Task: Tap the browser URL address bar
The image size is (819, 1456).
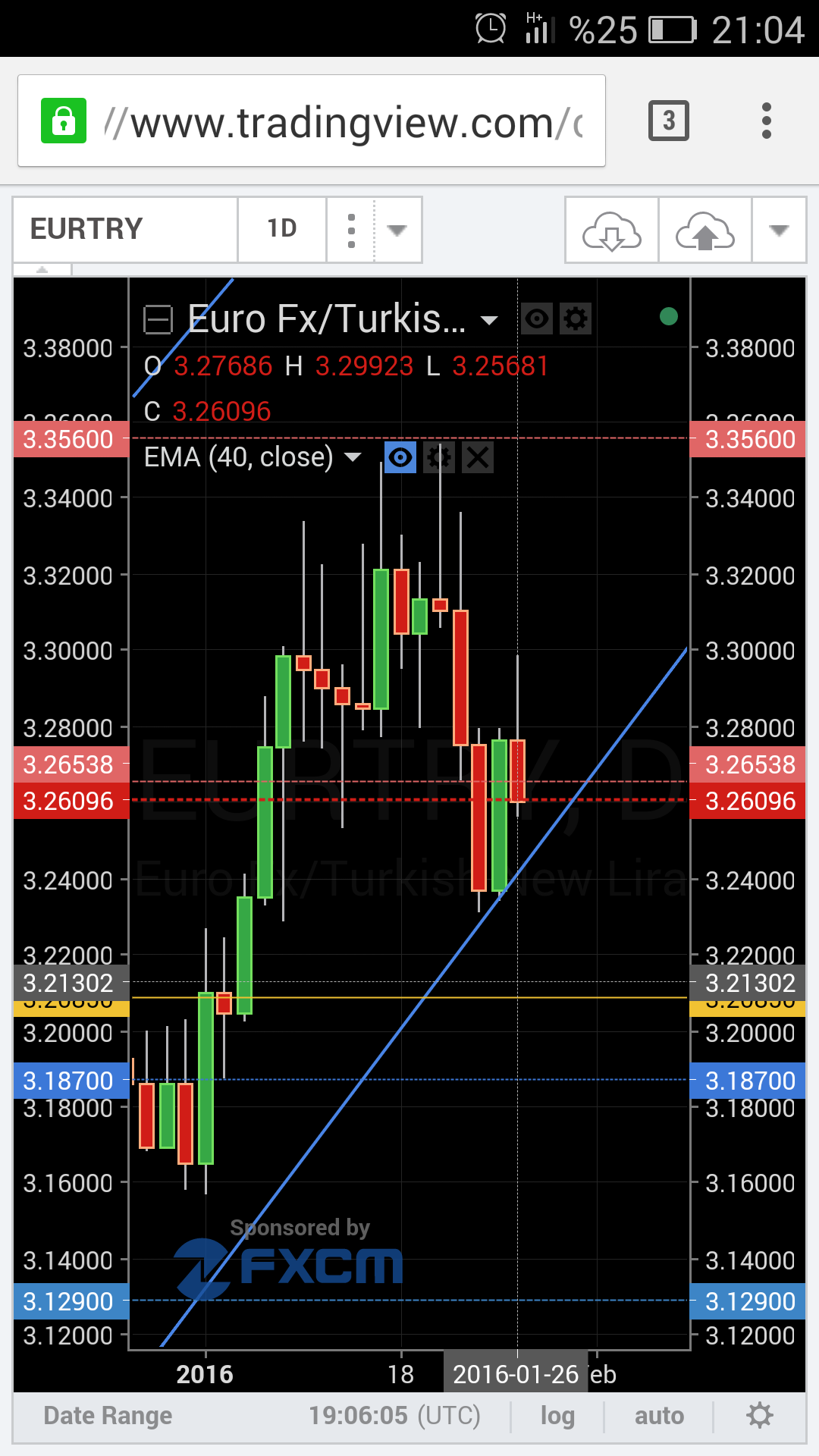Action: 312,121
